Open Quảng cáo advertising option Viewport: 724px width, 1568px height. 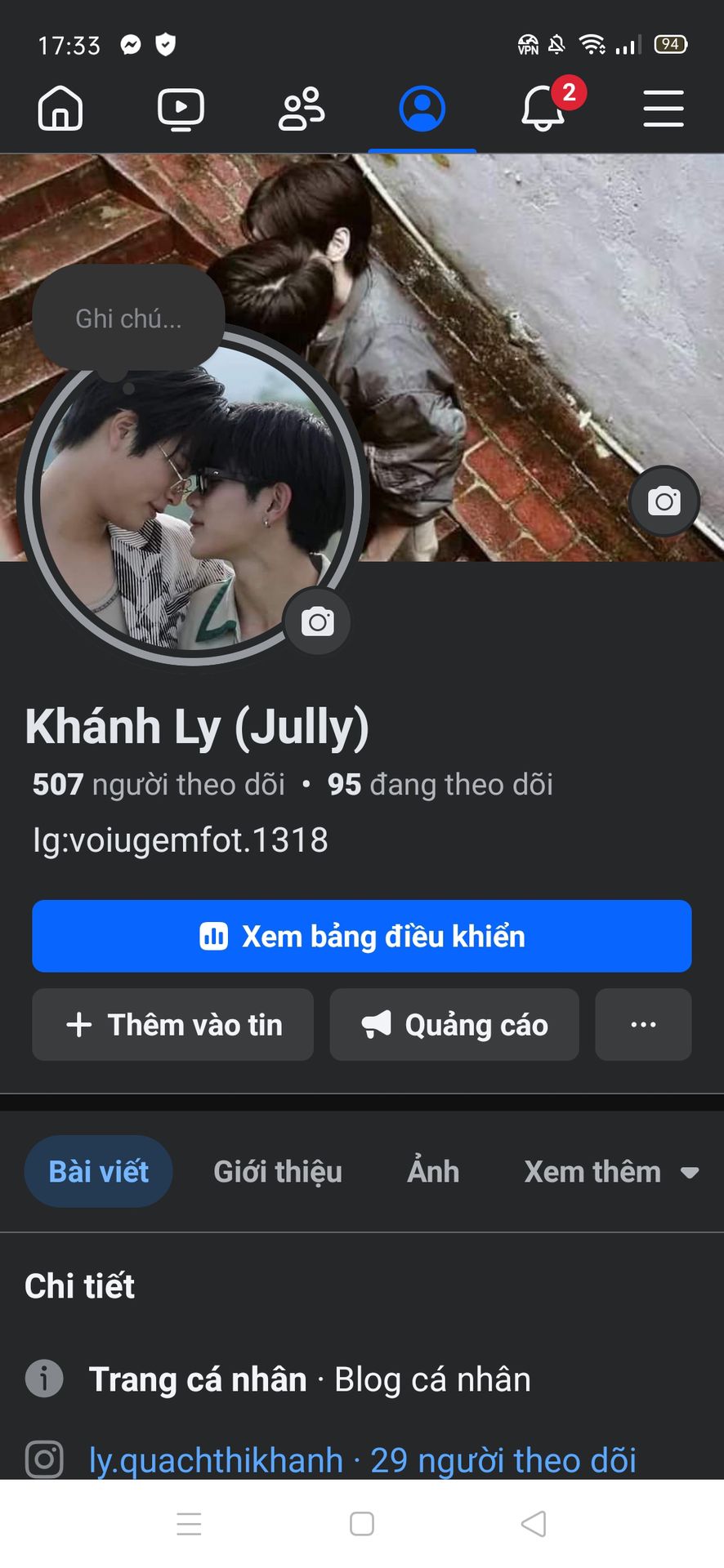[454, 1025]
